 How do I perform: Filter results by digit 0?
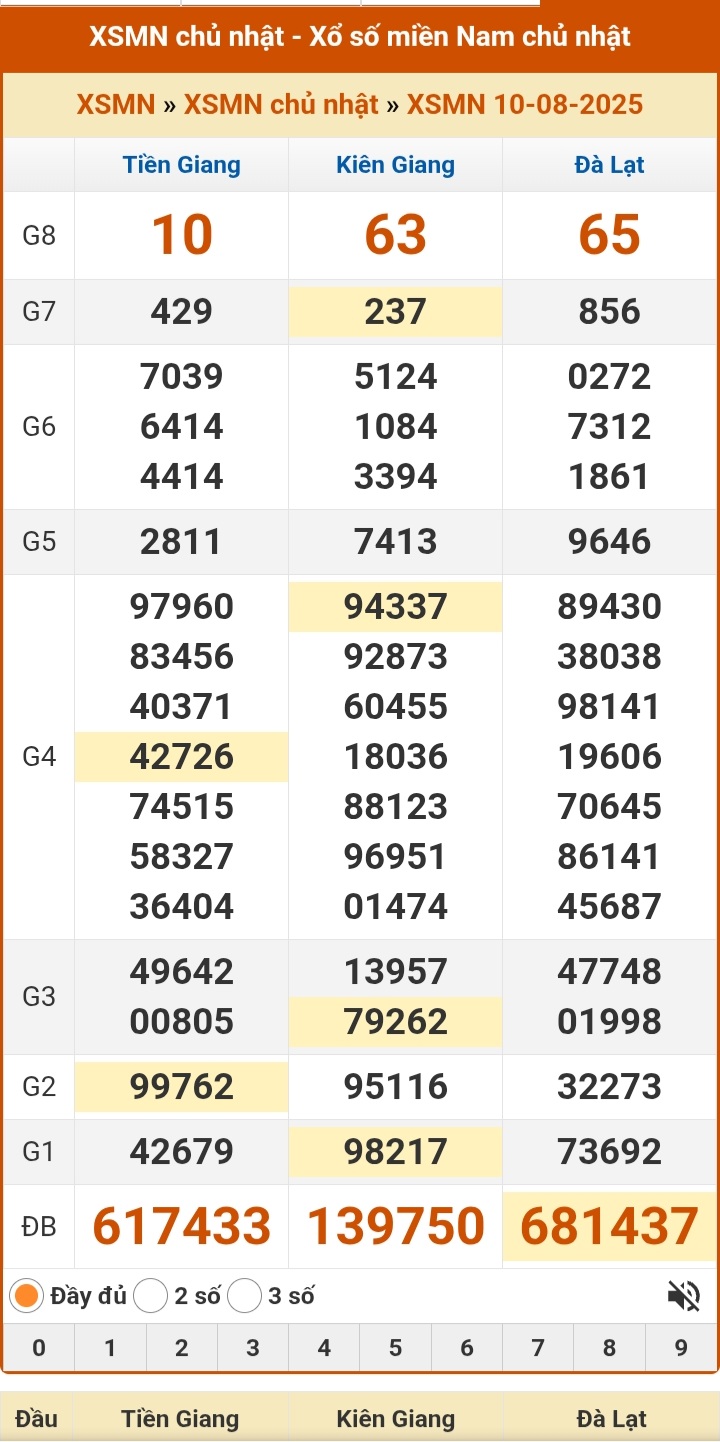click(x=39, y=1347)
